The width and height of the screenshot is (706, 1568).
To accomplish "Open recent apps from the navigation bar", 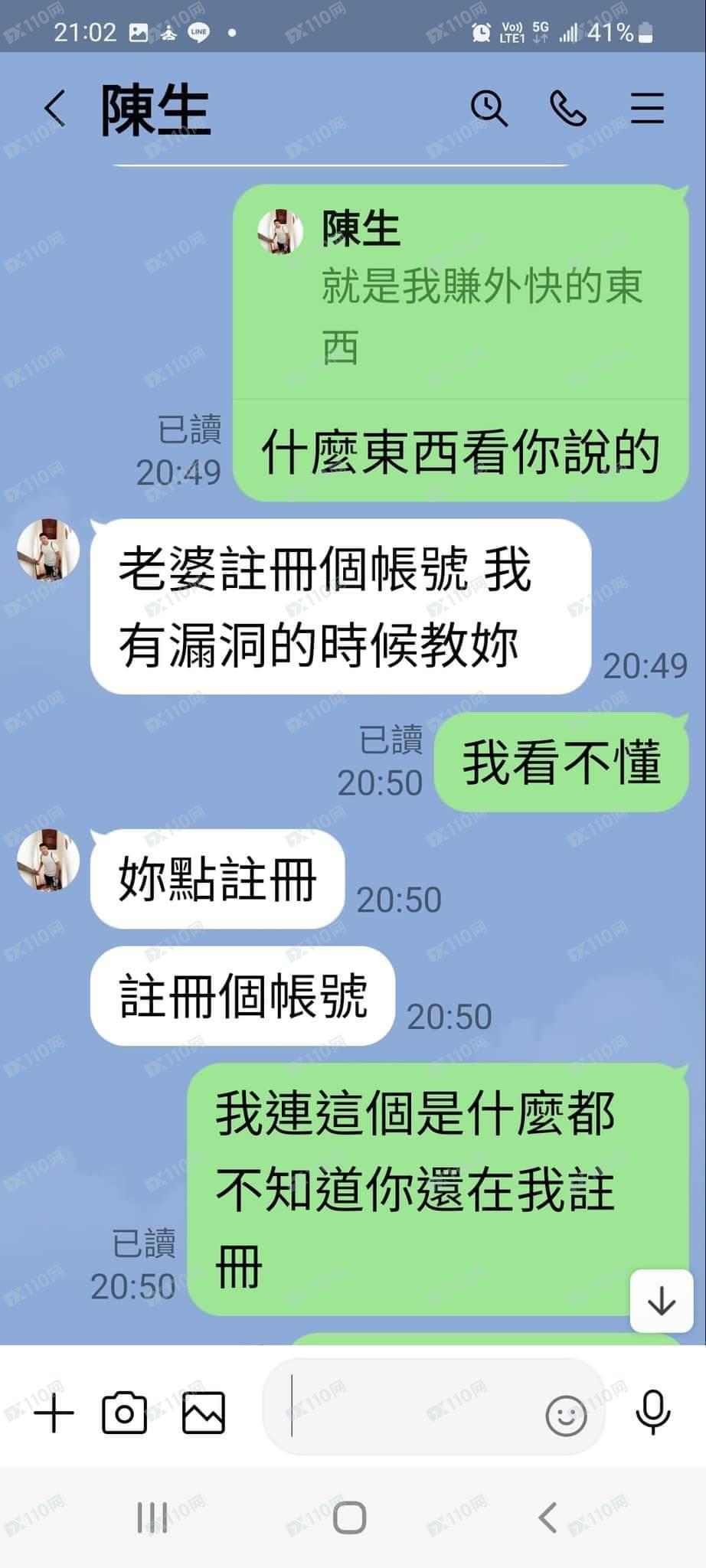I will pos(152,1517).
